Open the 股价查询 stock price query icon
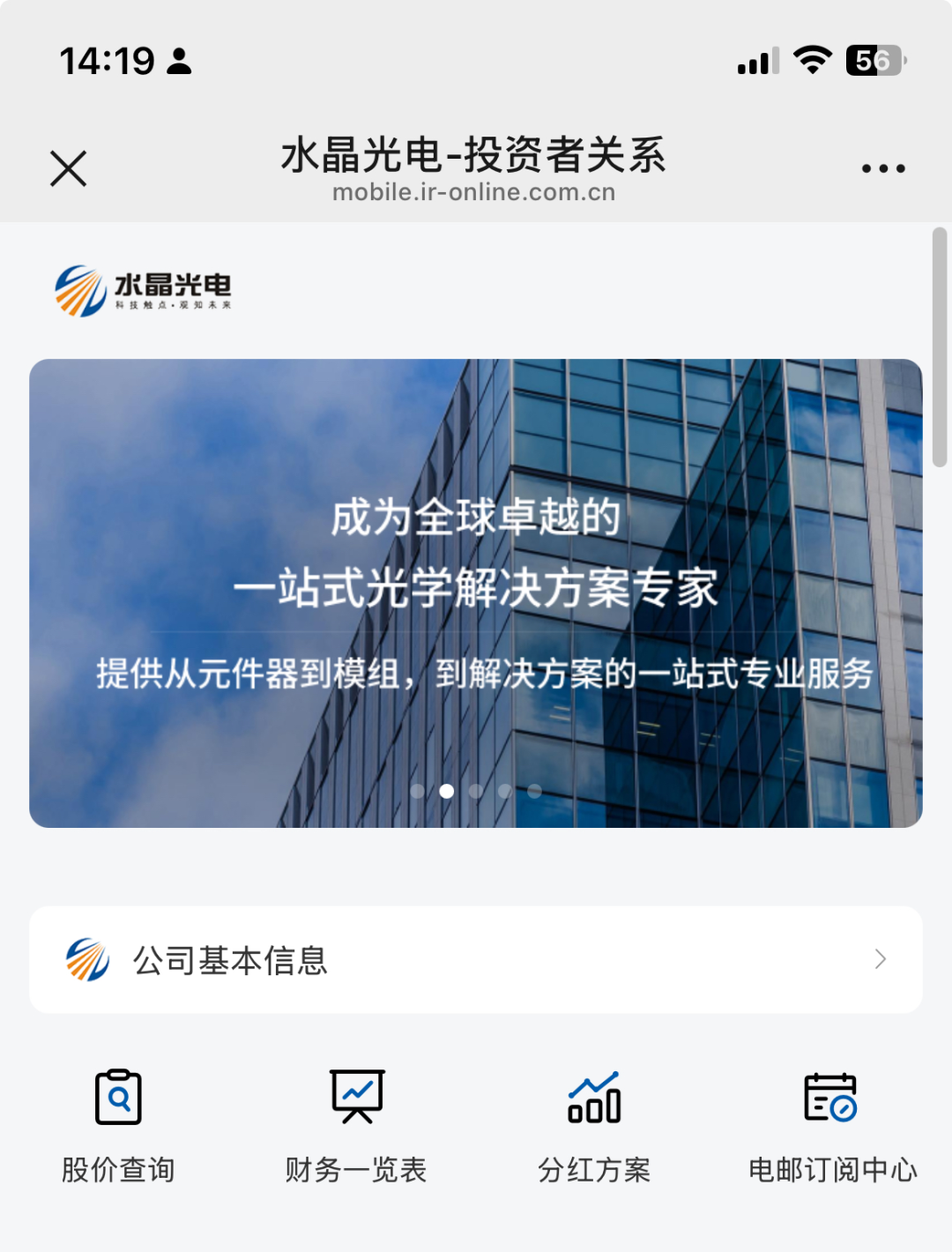Image resolution: width=952 pixels, height=1252 pixels. pyautogui.click(x=118, y=1096)
